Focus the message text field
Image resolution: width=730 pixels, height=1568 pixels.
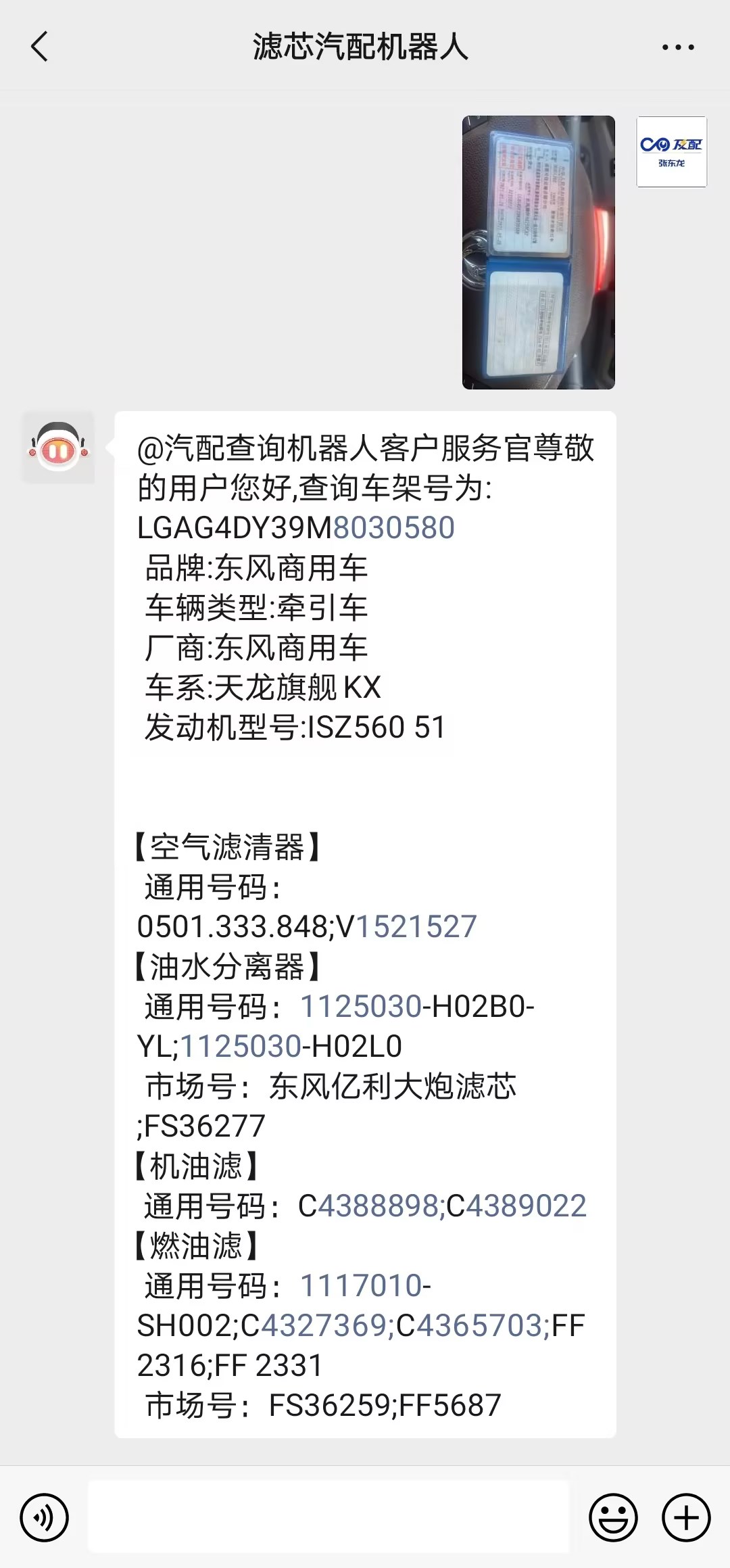pyautogui.click(x=328, y=1517)
